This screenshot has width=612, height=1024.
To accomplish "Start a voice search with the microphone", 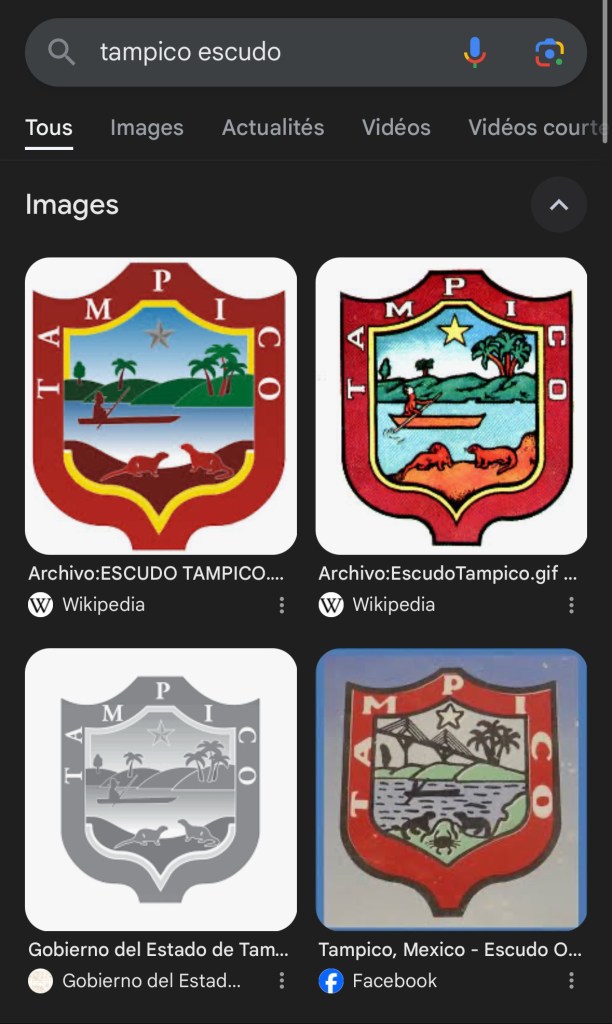I will coord(475,52).
